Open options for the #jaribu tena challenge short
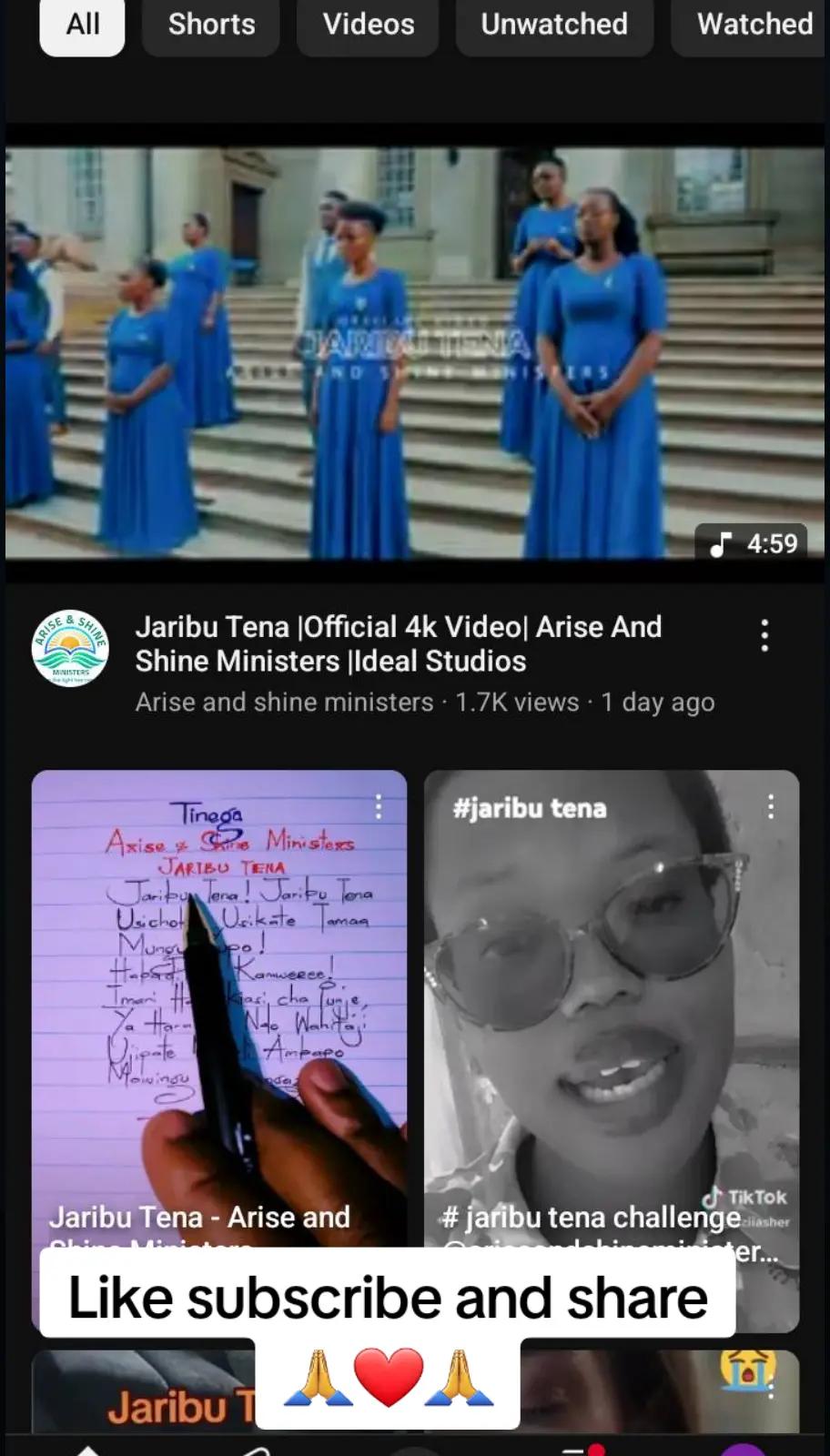The width and height of the screenshot is (830, 1456). tap(771, 806)
